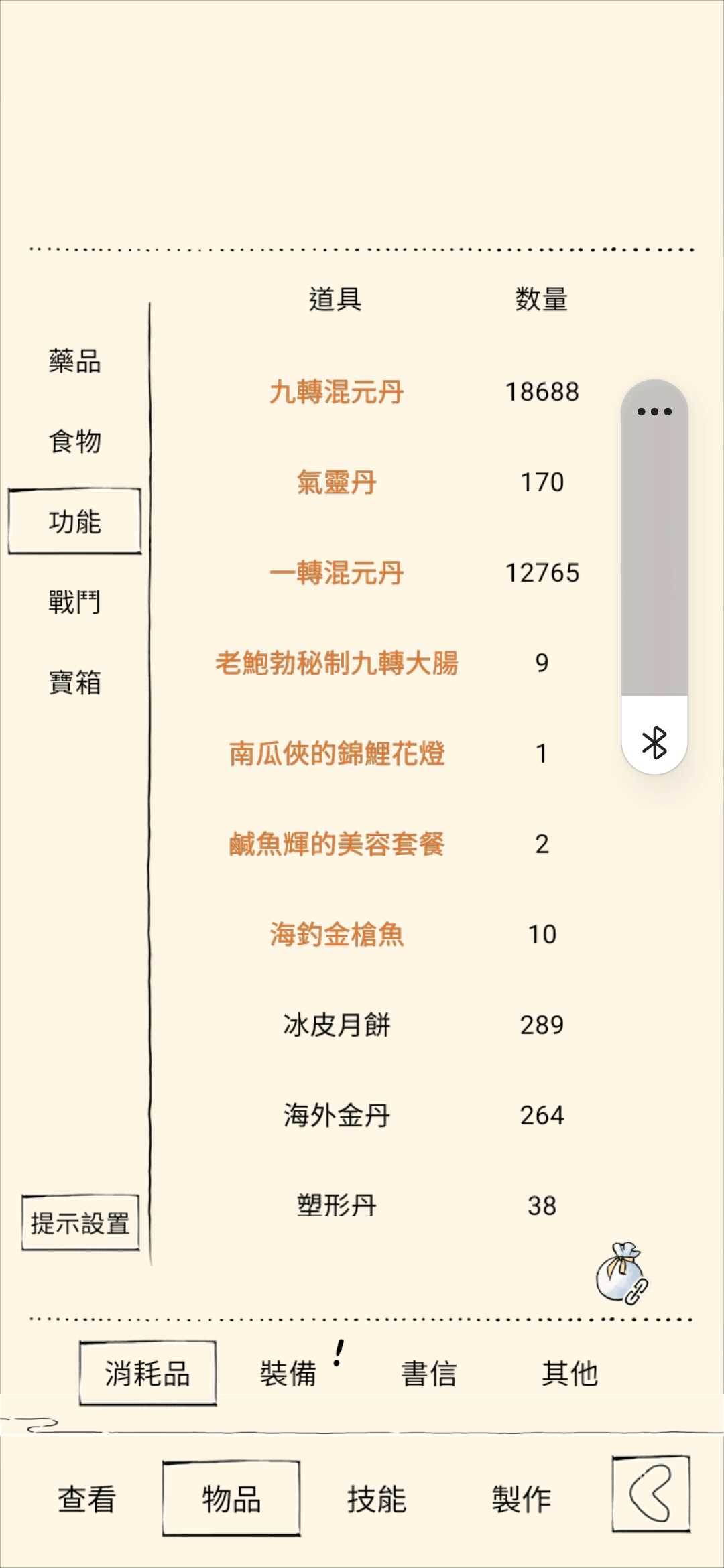Choose 一轉混元丹 from the list
The width and height of the screenshot is (724, 1568).
point(337,573)
